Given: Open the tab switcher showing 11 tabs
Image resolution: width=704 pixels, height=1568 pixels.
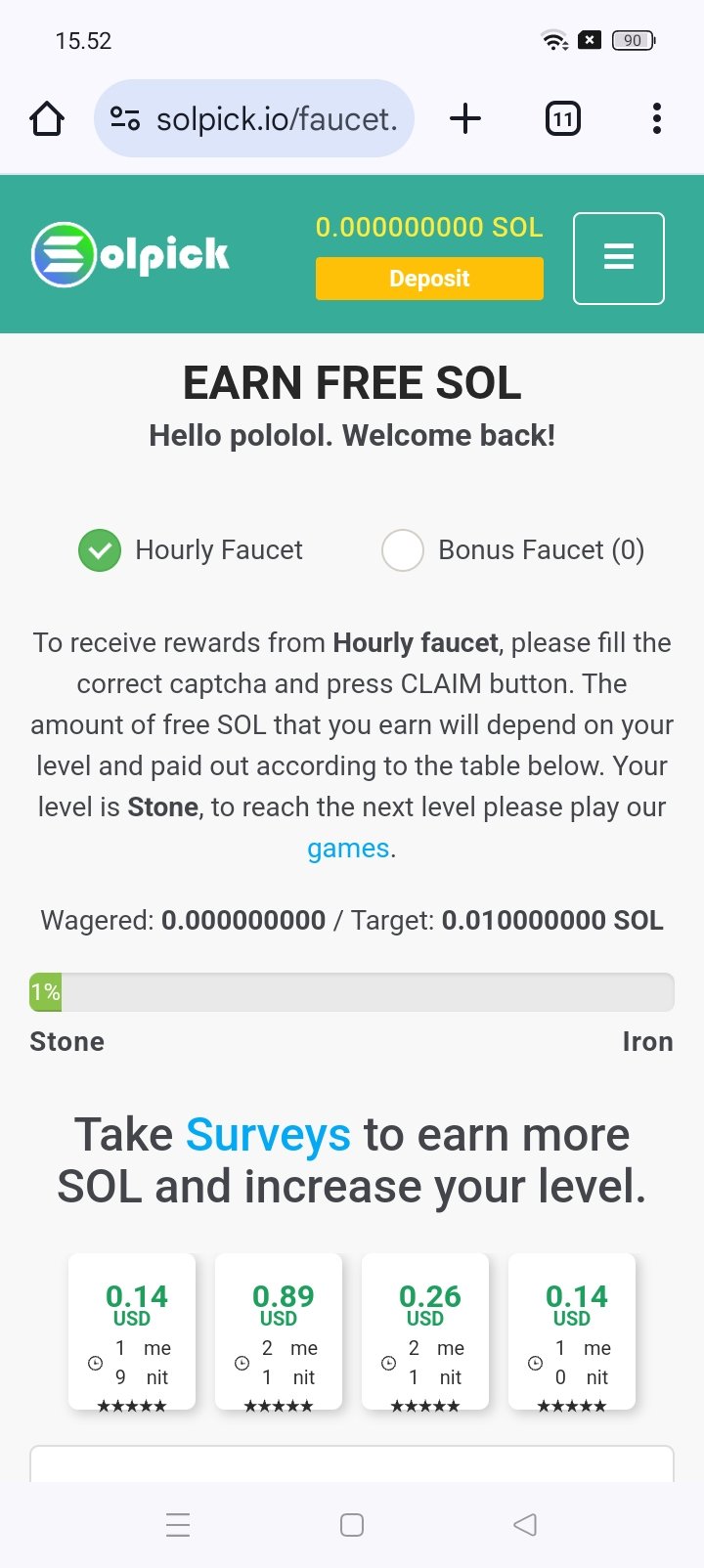Looking at the screenshot, I should pos(562,119).
